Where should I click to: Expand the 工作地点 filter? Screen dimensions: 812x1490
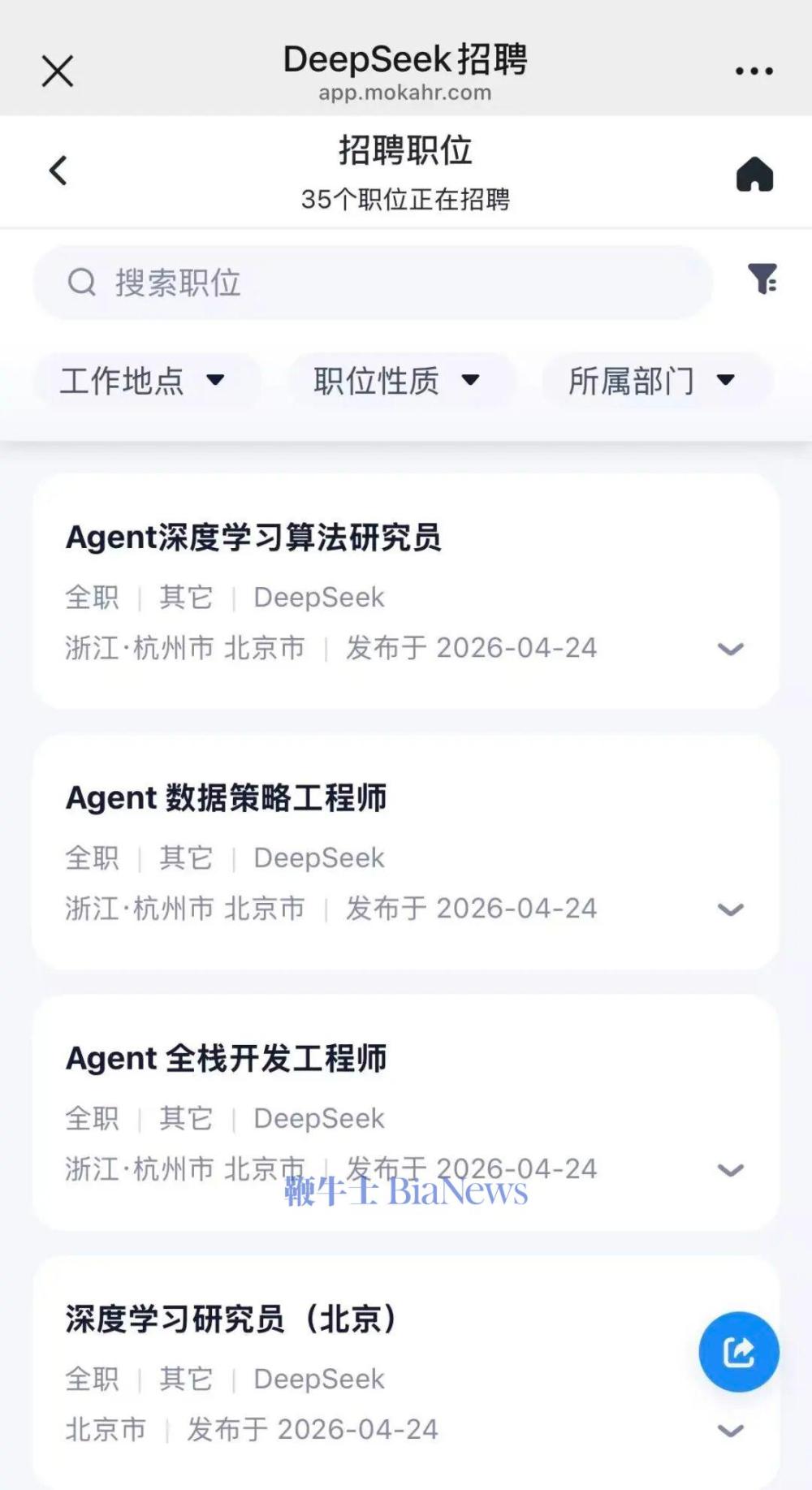(x=148, y=380)
